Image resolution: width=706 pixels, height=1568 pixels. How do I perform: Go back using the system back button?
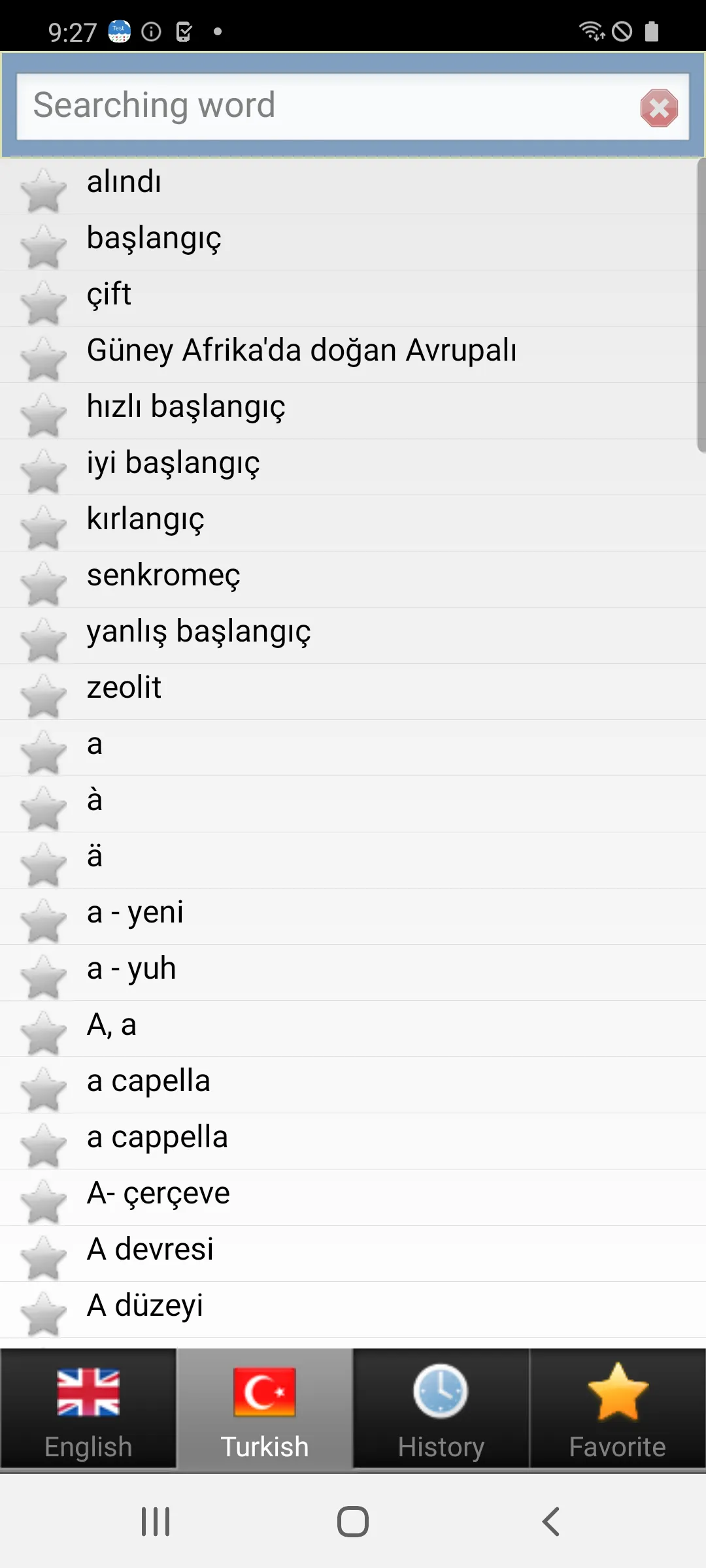click(x=550, y=1522)
